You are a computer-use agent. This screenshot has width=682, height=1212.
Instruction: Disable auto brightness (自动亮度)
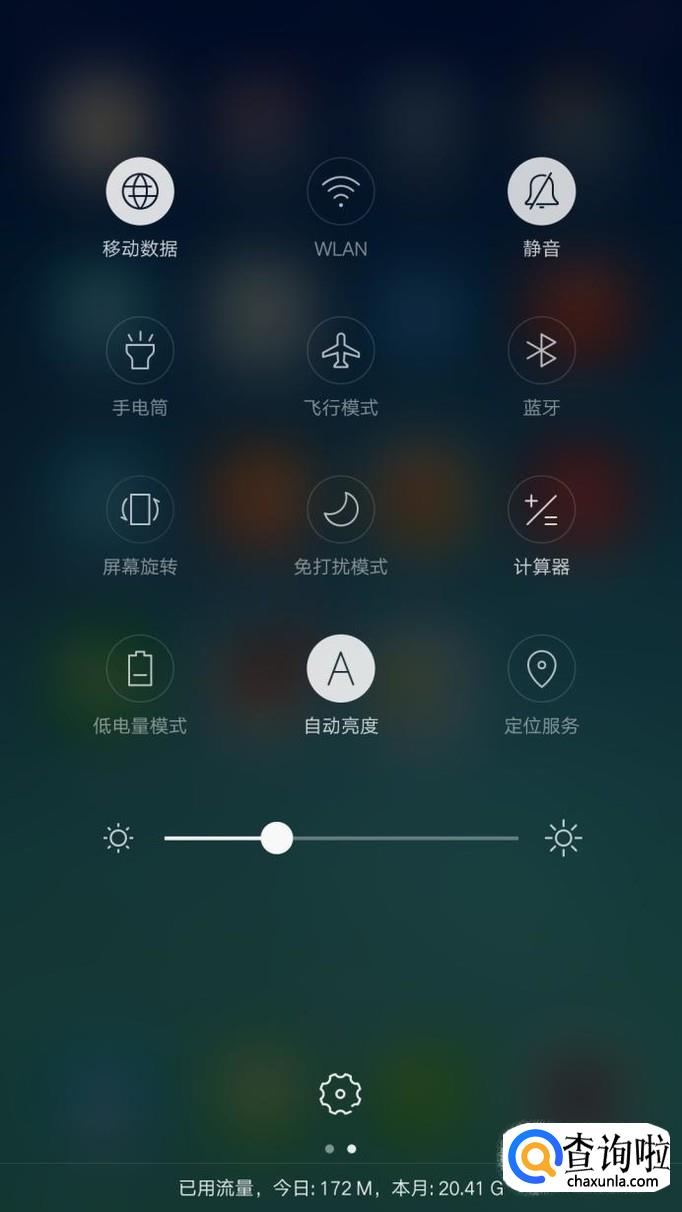341,668
